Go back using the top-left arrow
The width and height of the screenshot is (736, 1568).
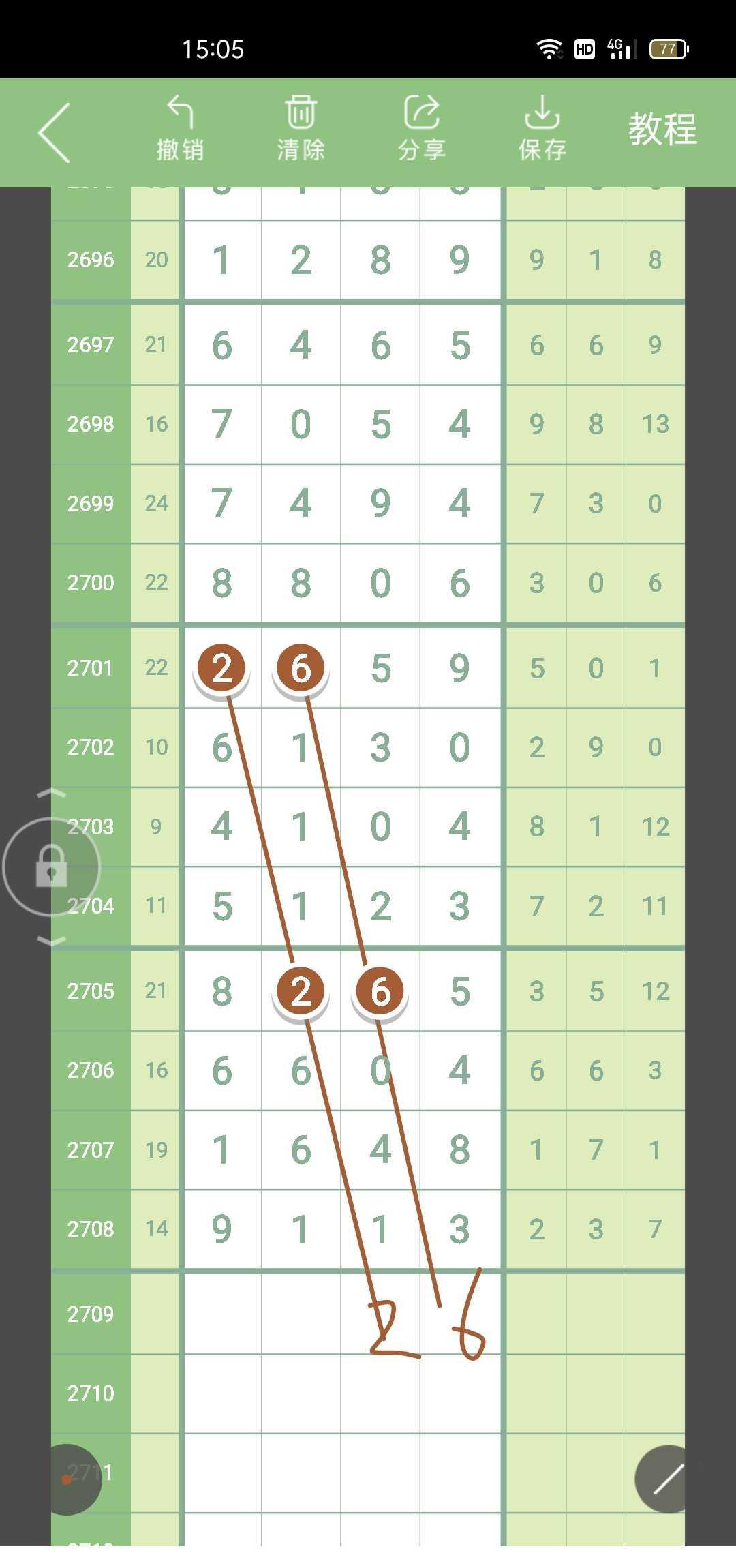pyautogui.click(x=55, y=132)
